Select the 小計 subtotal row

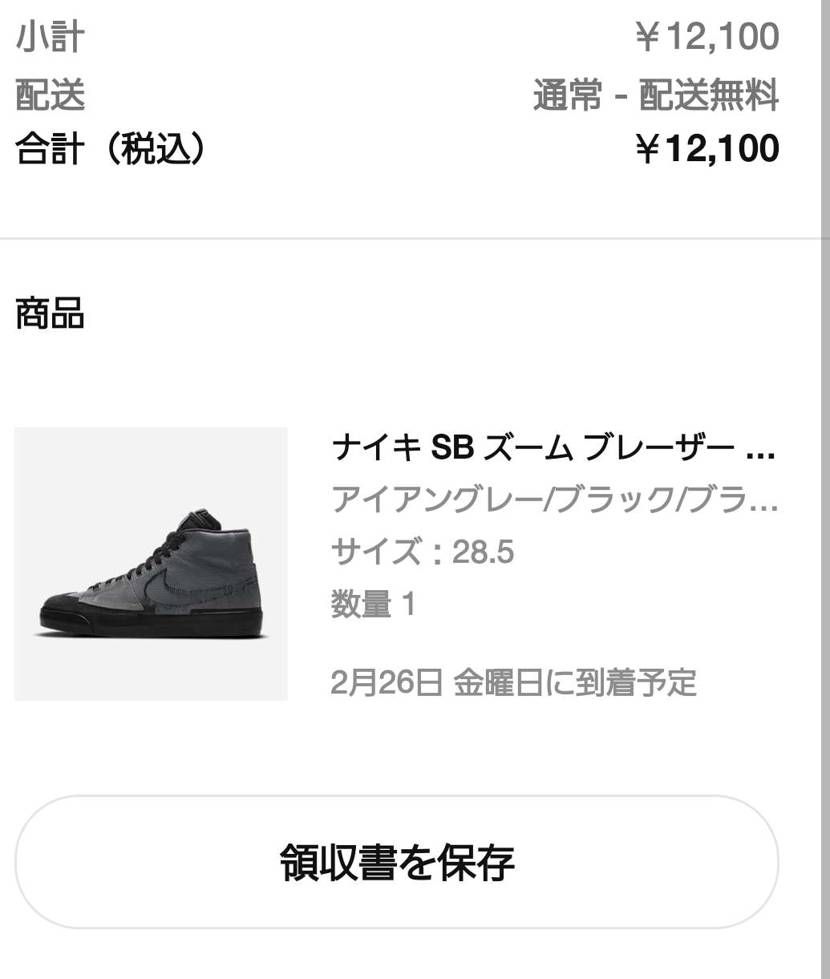[48, 37]
